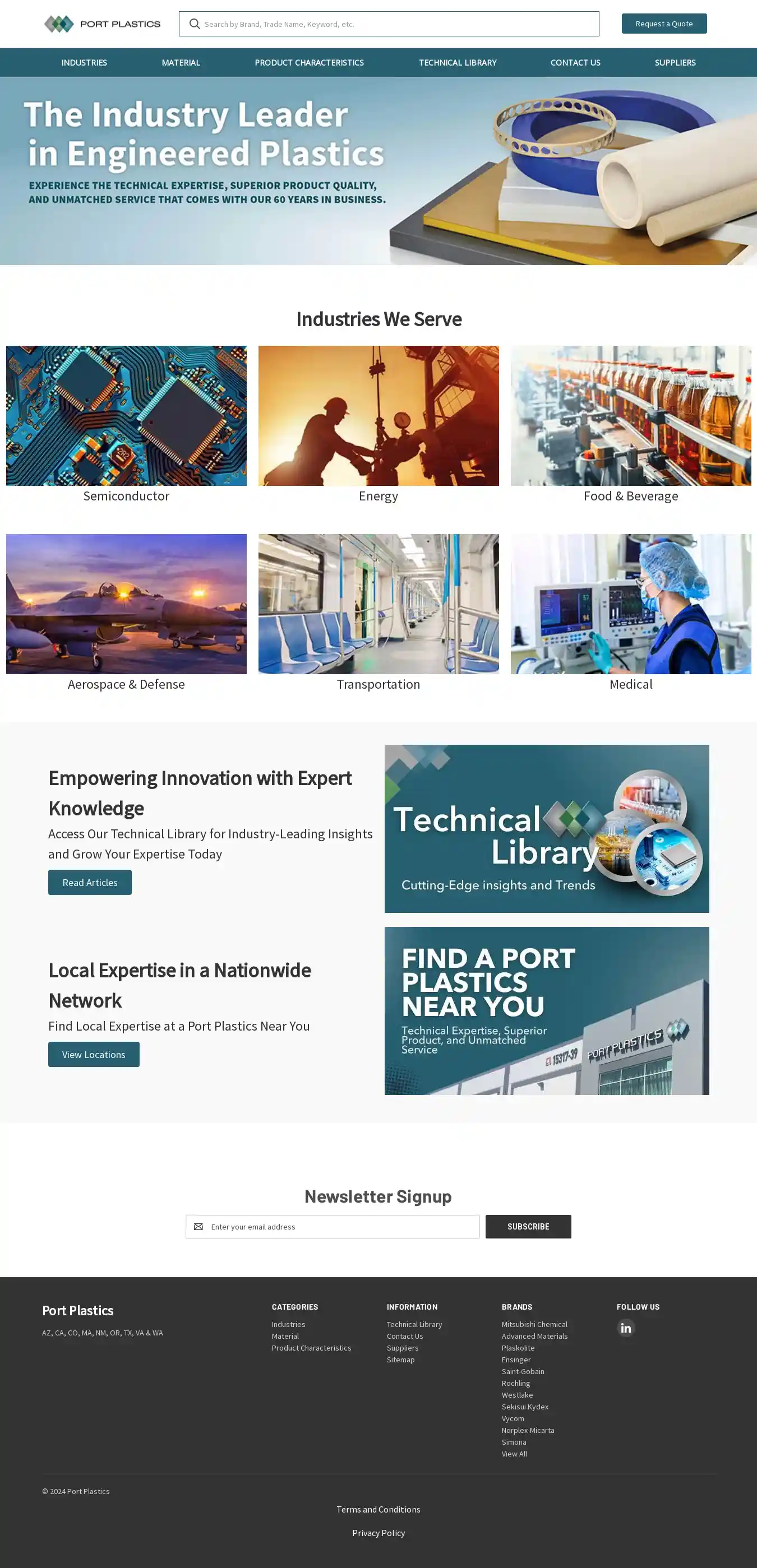Screen dimensions: 757x1568
Task: Tap the Subscribe button
Action: pyautogui.click(x=528, y=1227)
